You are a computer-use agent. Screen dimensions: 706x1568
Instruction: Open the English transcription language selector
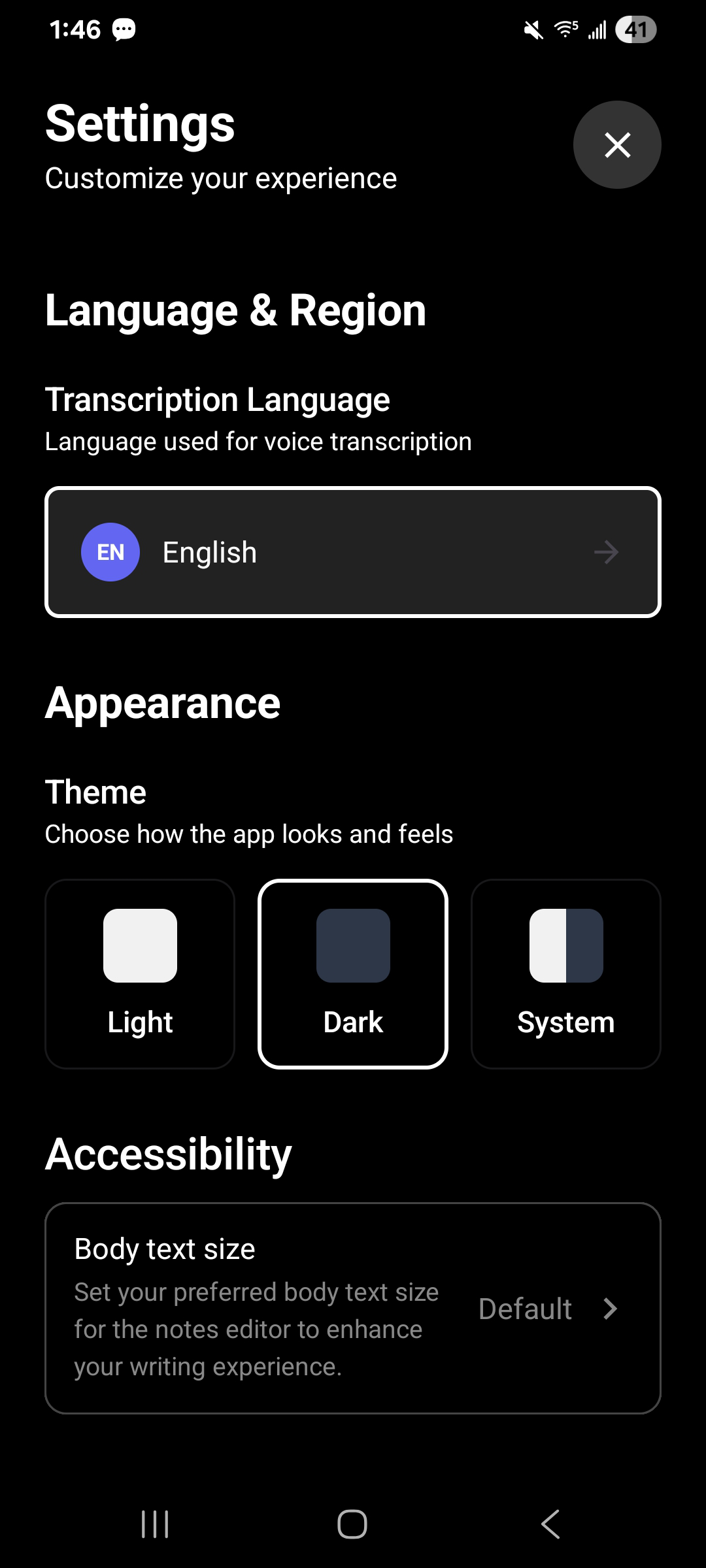click(353, 552)
